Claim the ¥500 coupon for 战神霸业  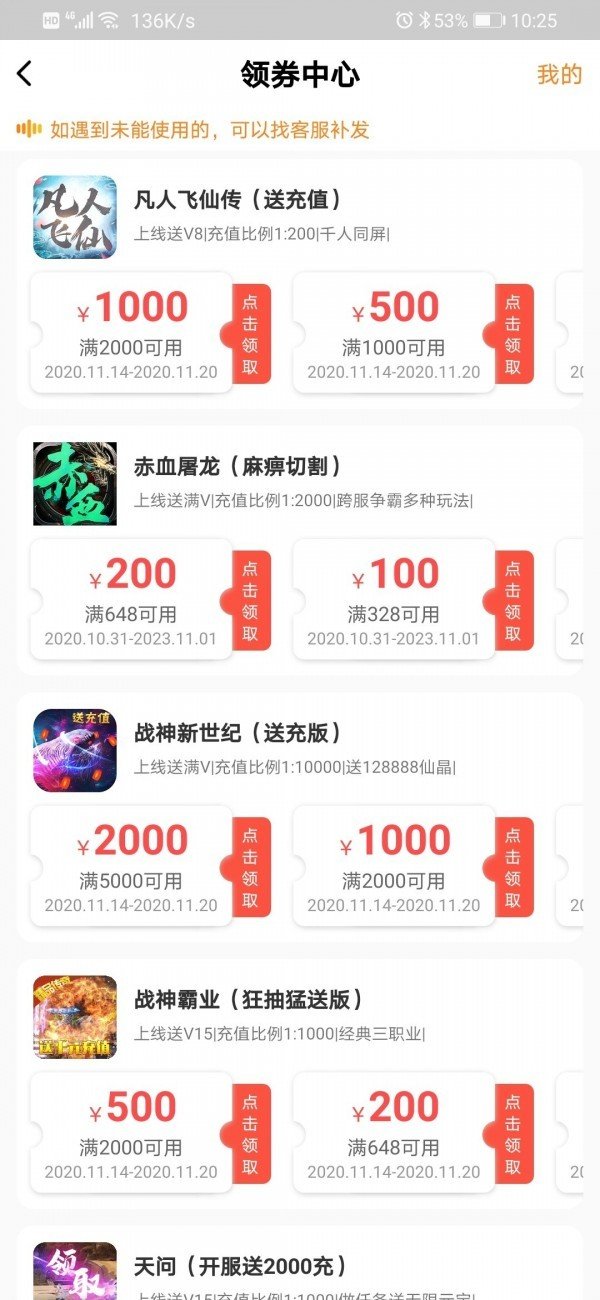click(x=250, y=1134)
